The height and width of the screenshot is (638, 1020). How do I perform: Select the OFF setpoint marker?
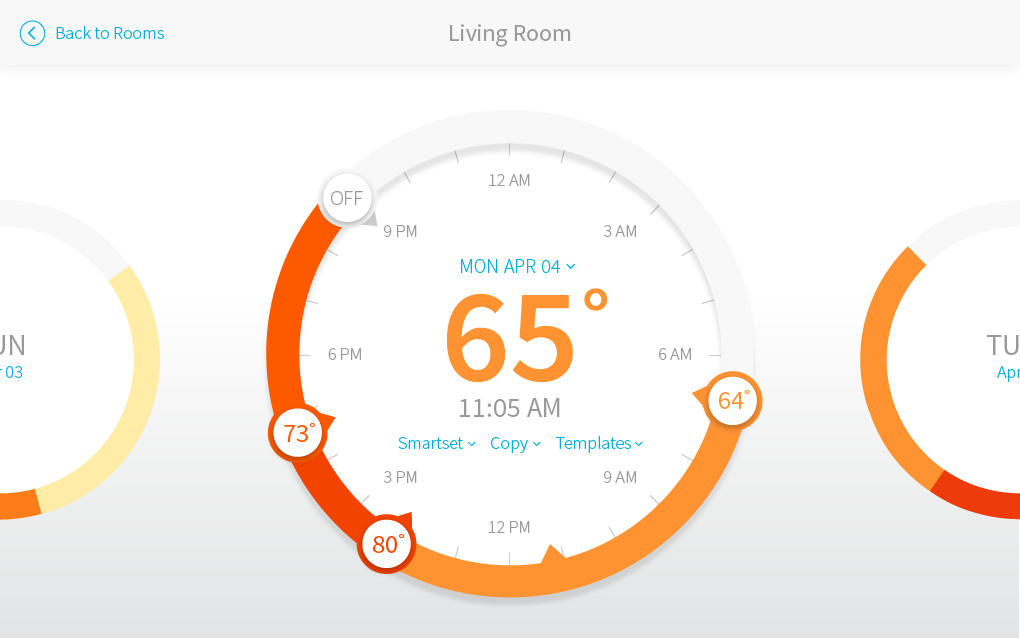[347, 198]
